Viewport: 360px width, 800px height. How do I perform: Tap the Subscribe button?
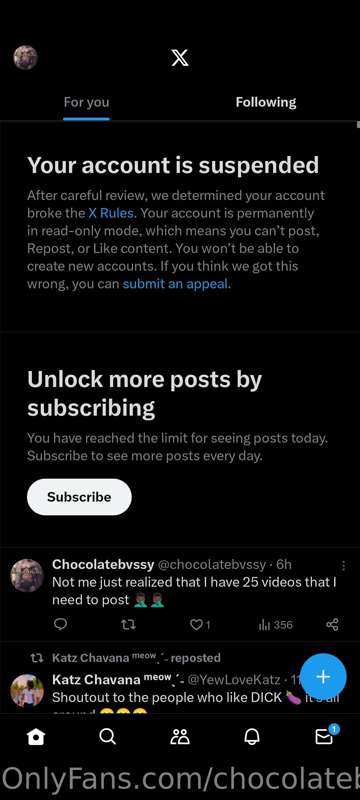pos(79,497)
